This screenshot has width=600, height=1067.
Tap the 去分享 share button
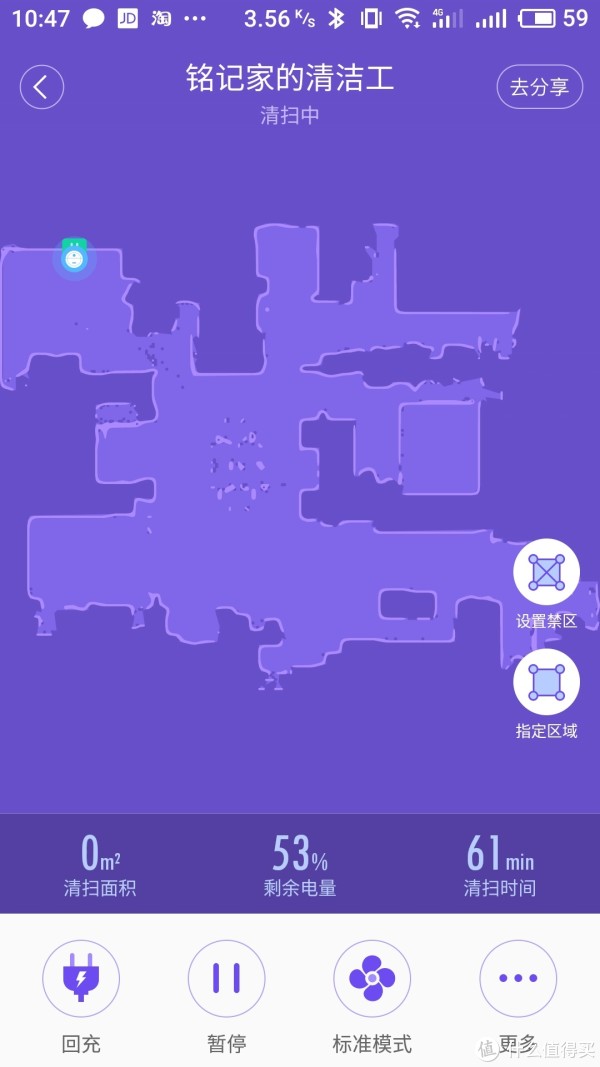point(539,87)
